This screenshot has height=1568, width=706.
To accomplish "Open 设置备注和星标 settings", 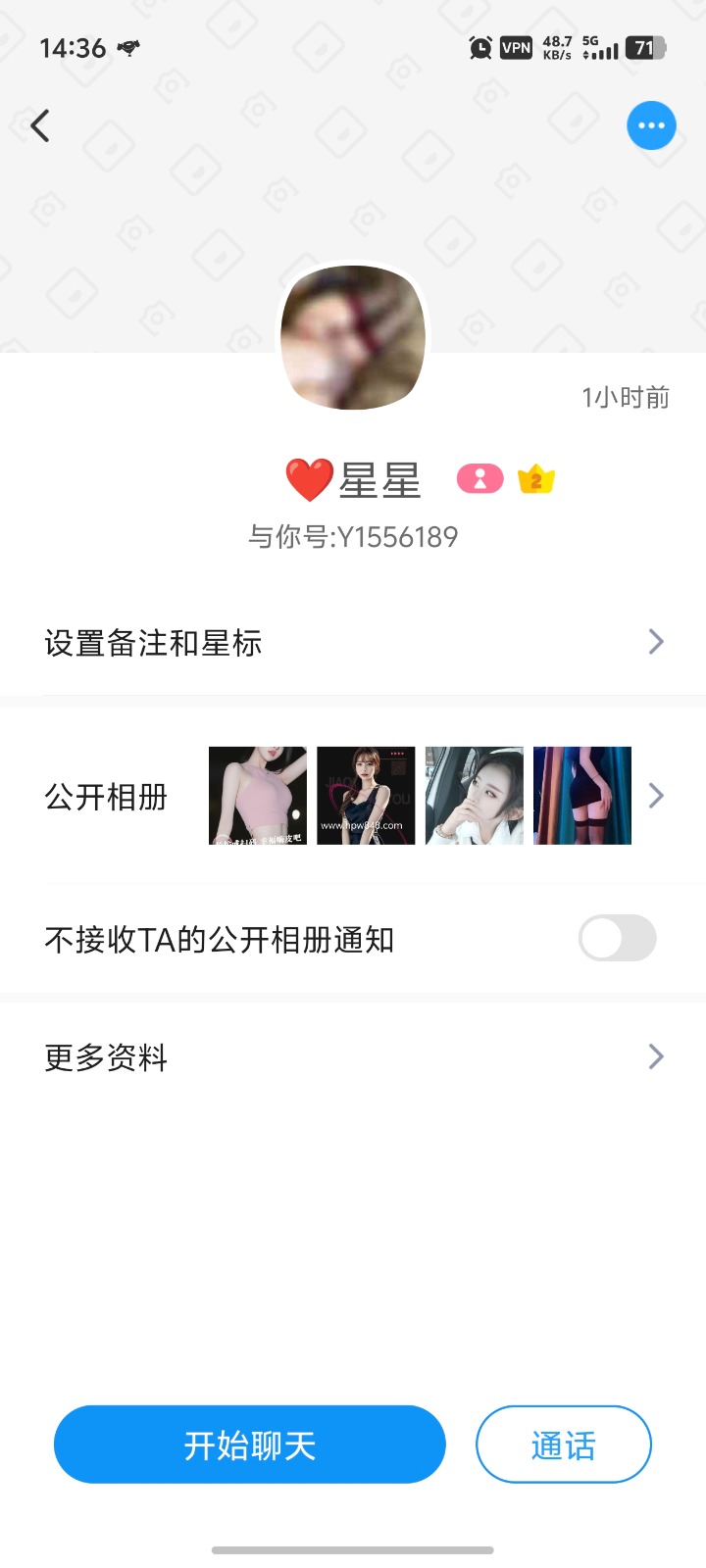I will tap(353, 643).
